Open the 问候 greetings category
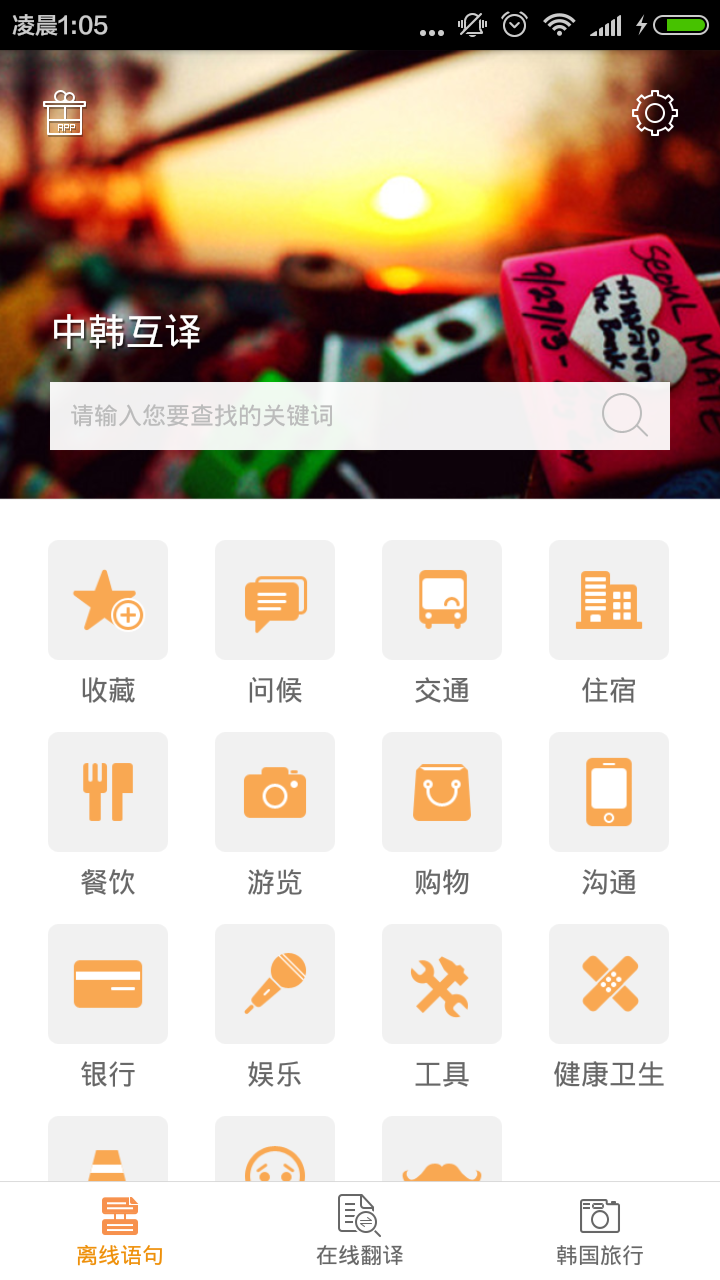The height and width of the screenshot is (1280, 720). point(275,601)
